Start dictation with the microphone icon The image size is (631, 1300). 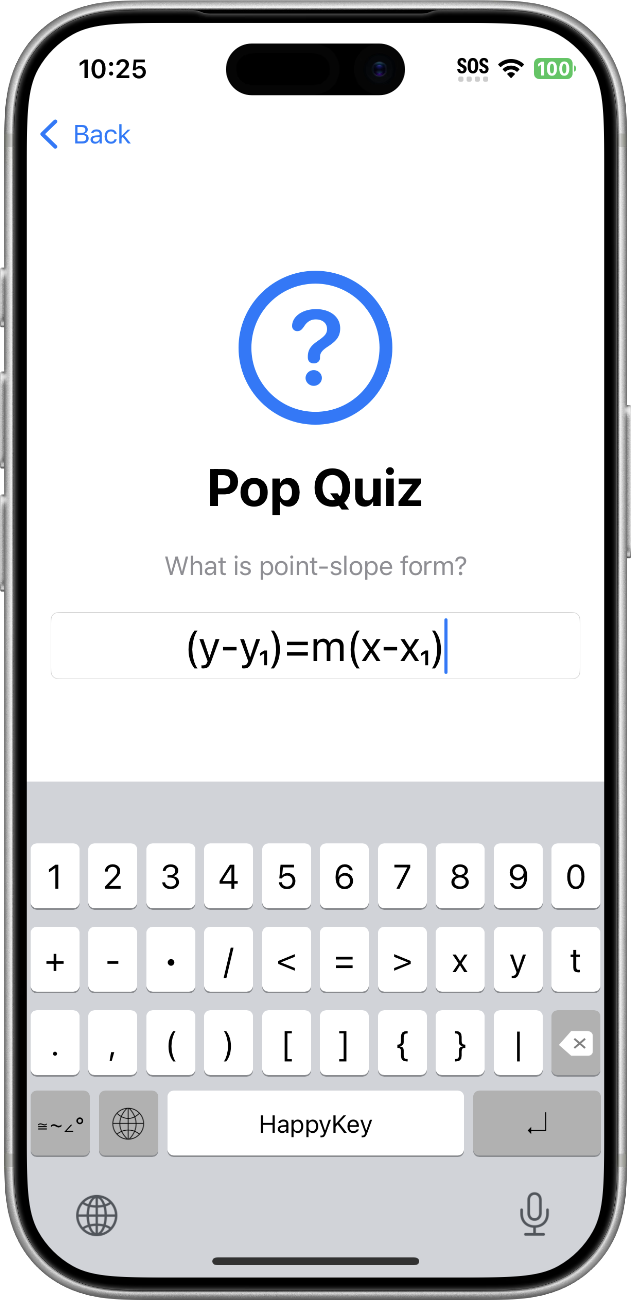click(x=534, y=1216)
